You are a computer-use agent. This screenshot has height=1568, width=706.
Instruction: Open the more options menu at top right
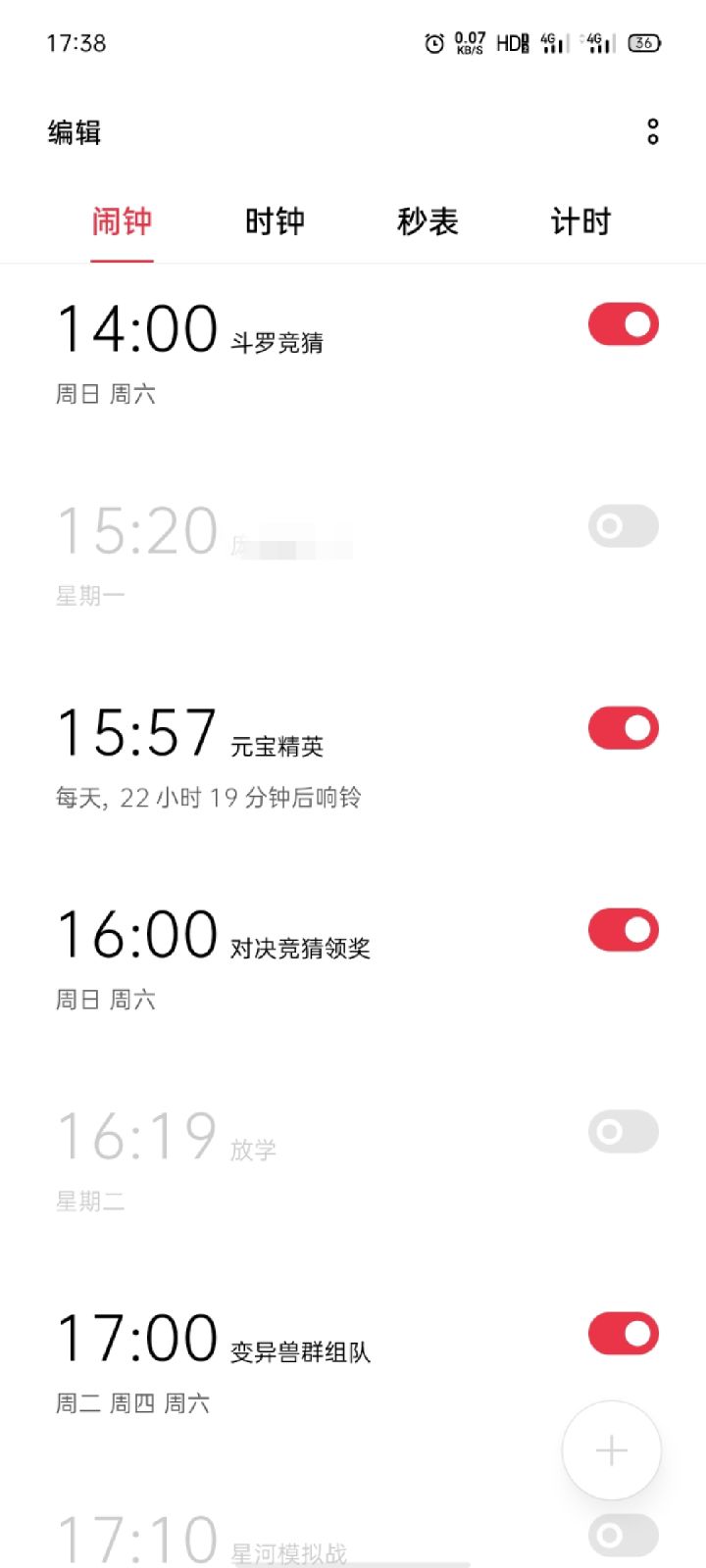pyautogui.click(x=651, y=131)
